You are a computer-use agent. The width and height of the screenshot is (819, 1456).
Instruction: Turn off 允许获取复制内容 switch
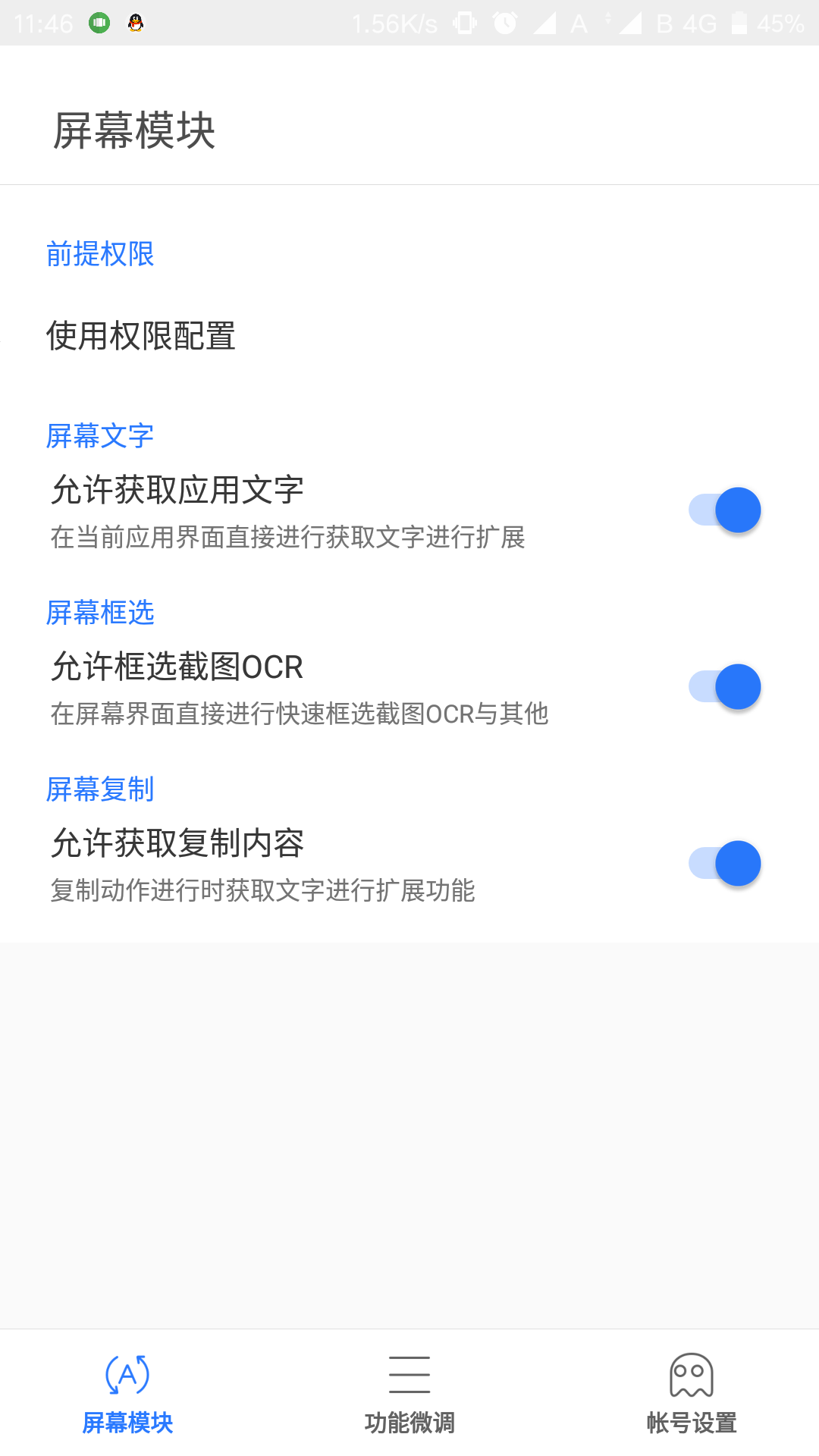(x=724, y=863)
